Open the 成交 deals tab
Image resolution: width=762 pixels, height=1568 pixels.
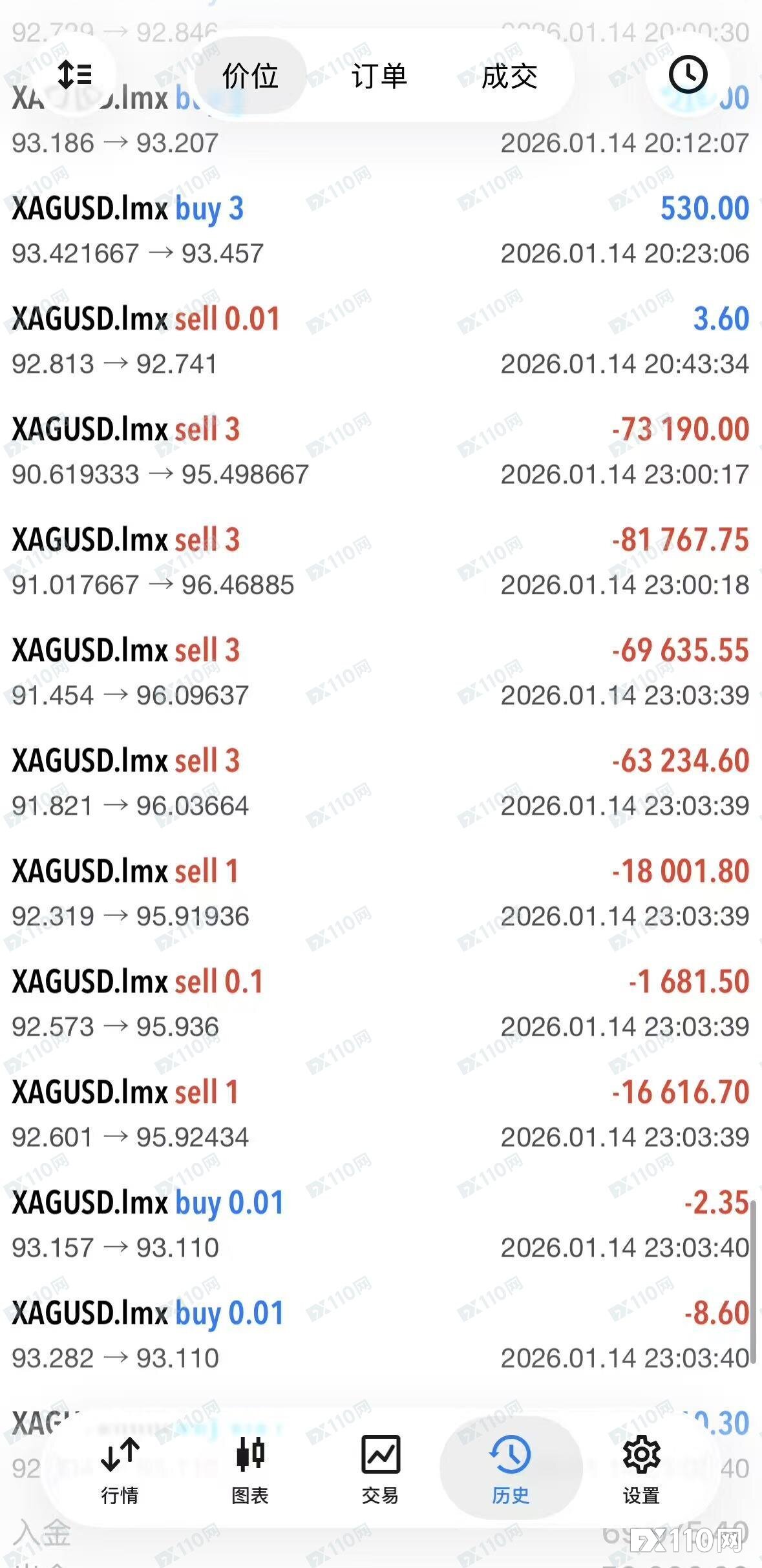click(x=509, y=76)
